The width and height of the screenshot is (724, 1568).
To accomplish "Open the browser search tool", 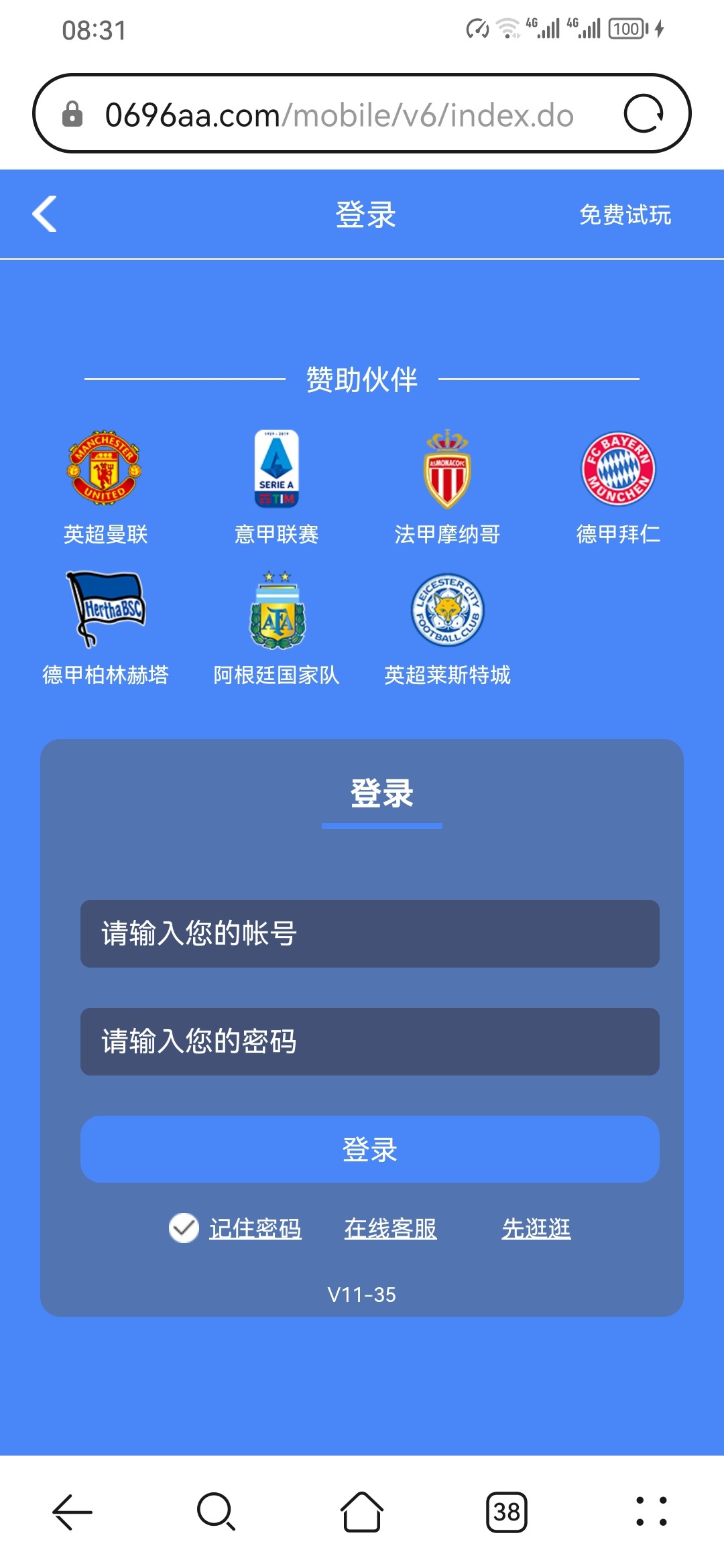I will coord(216,1512).
